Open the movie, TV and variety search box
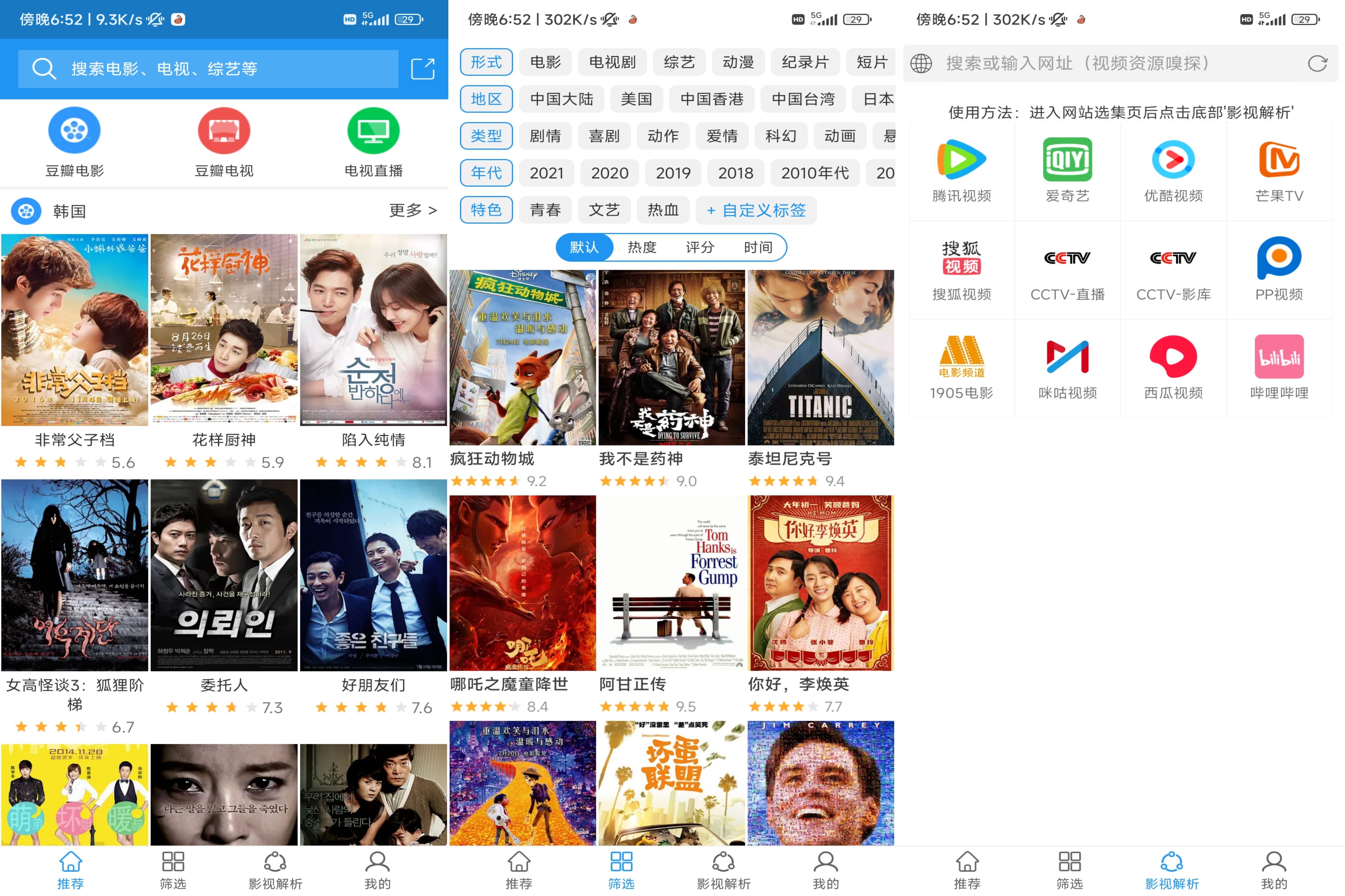Image resolution: width=1345 pixels, height=896 pixels. [208, 69]
